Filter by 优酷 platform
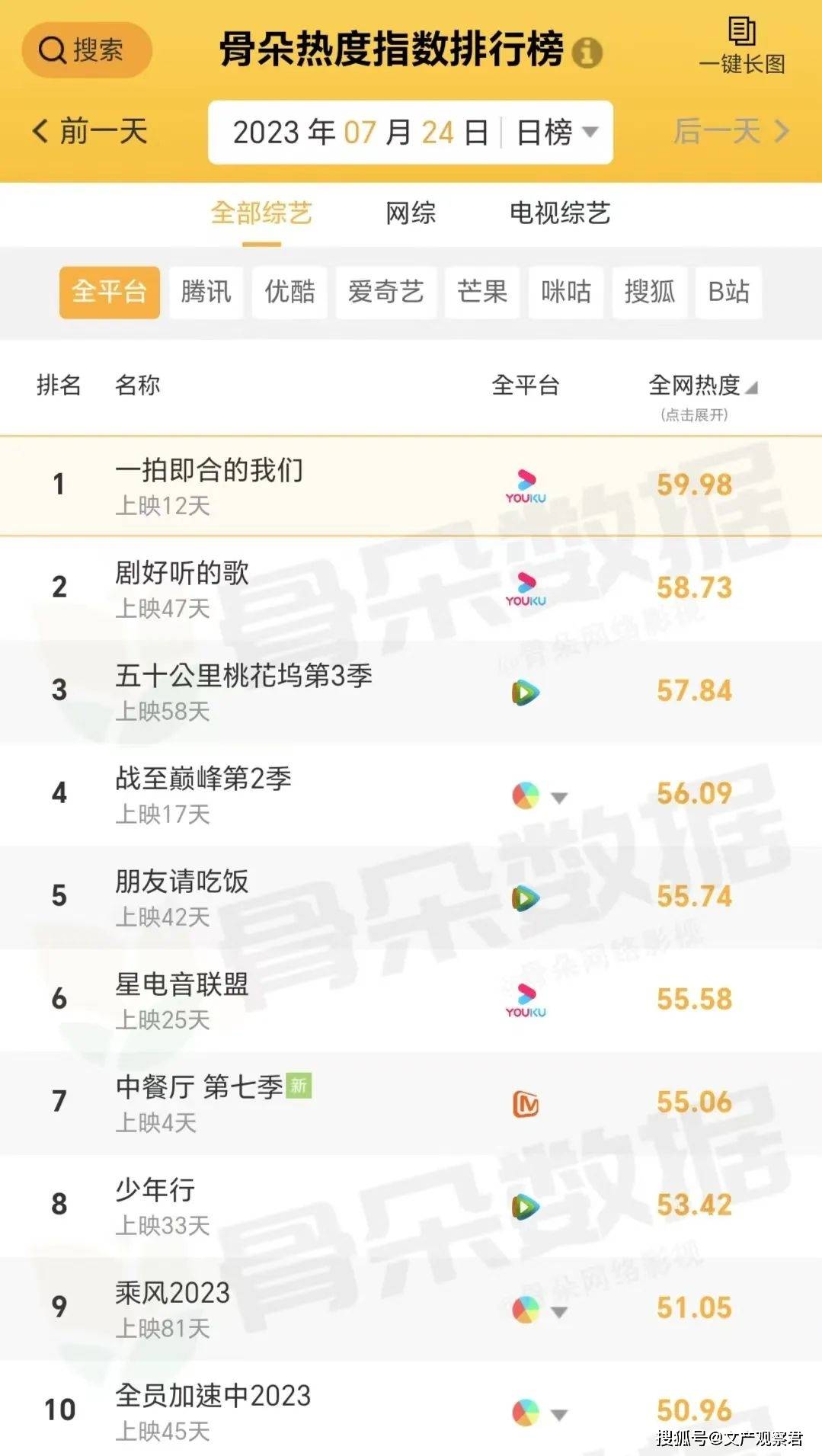Viewport: 822px width, 1456px height. pos(289,292)
